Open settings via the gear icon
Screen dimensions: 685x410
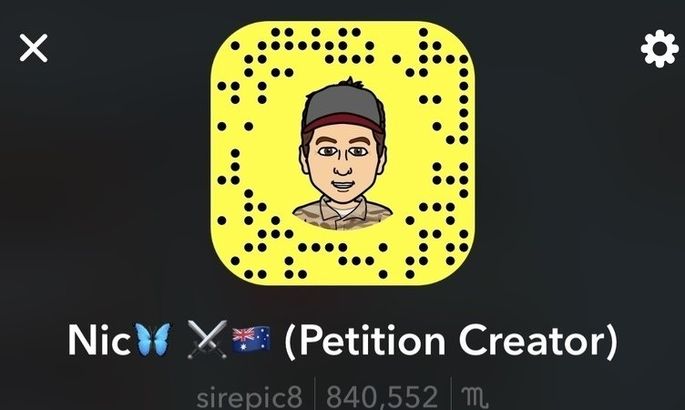(658, 49)
